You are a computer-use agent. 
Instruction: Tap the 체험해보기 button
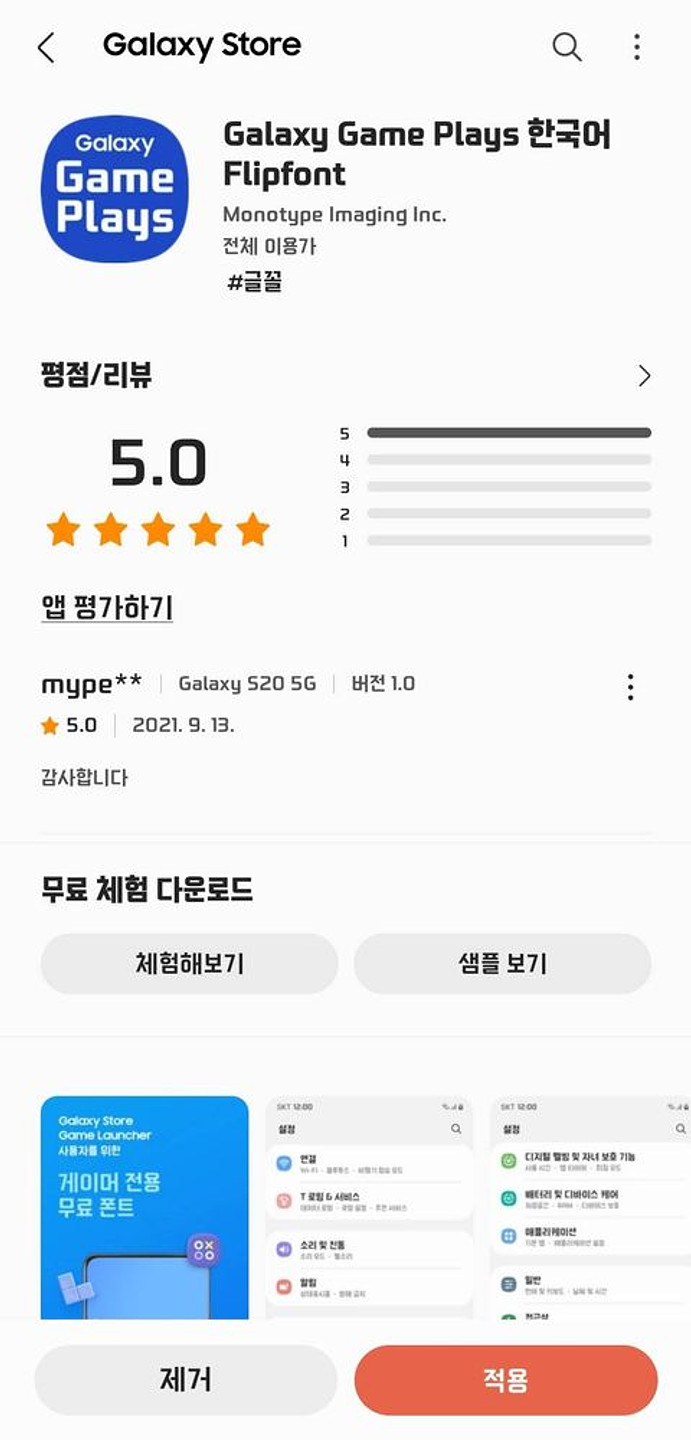pos(189,964)
